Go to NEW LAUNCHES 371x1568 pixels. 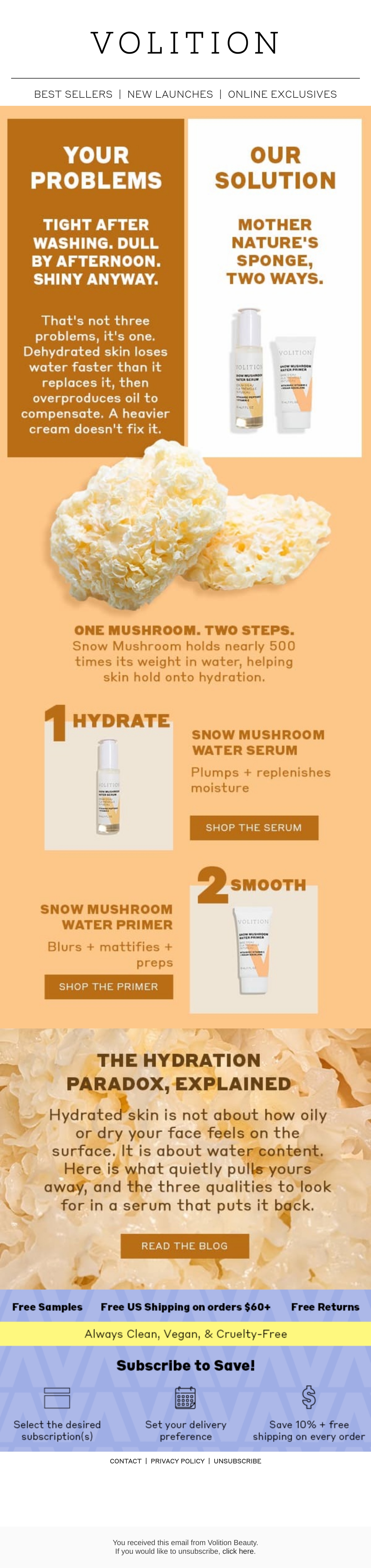coord(170,94)
